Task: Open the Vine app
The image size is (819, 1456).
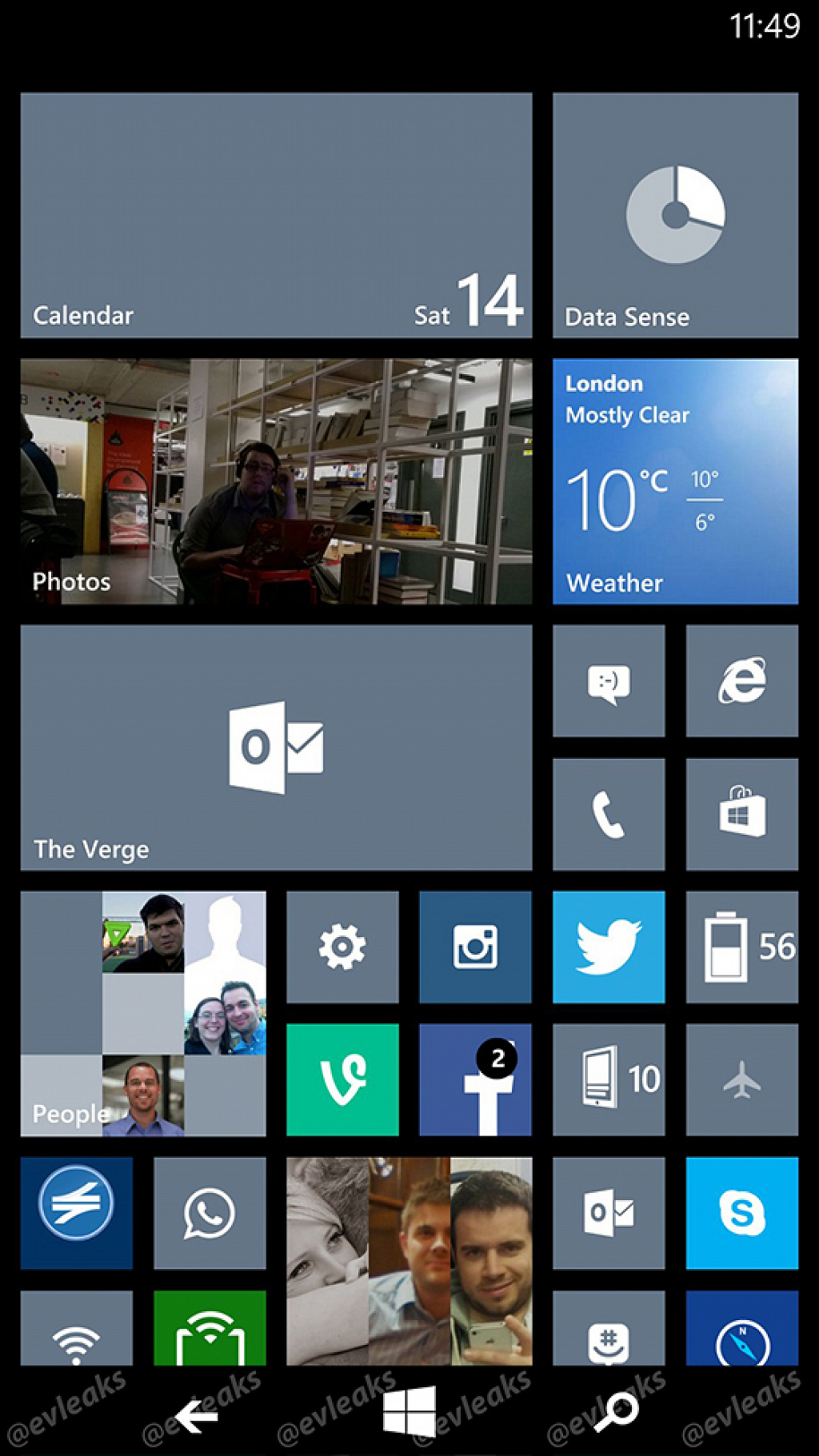Action: [342, 1080]
